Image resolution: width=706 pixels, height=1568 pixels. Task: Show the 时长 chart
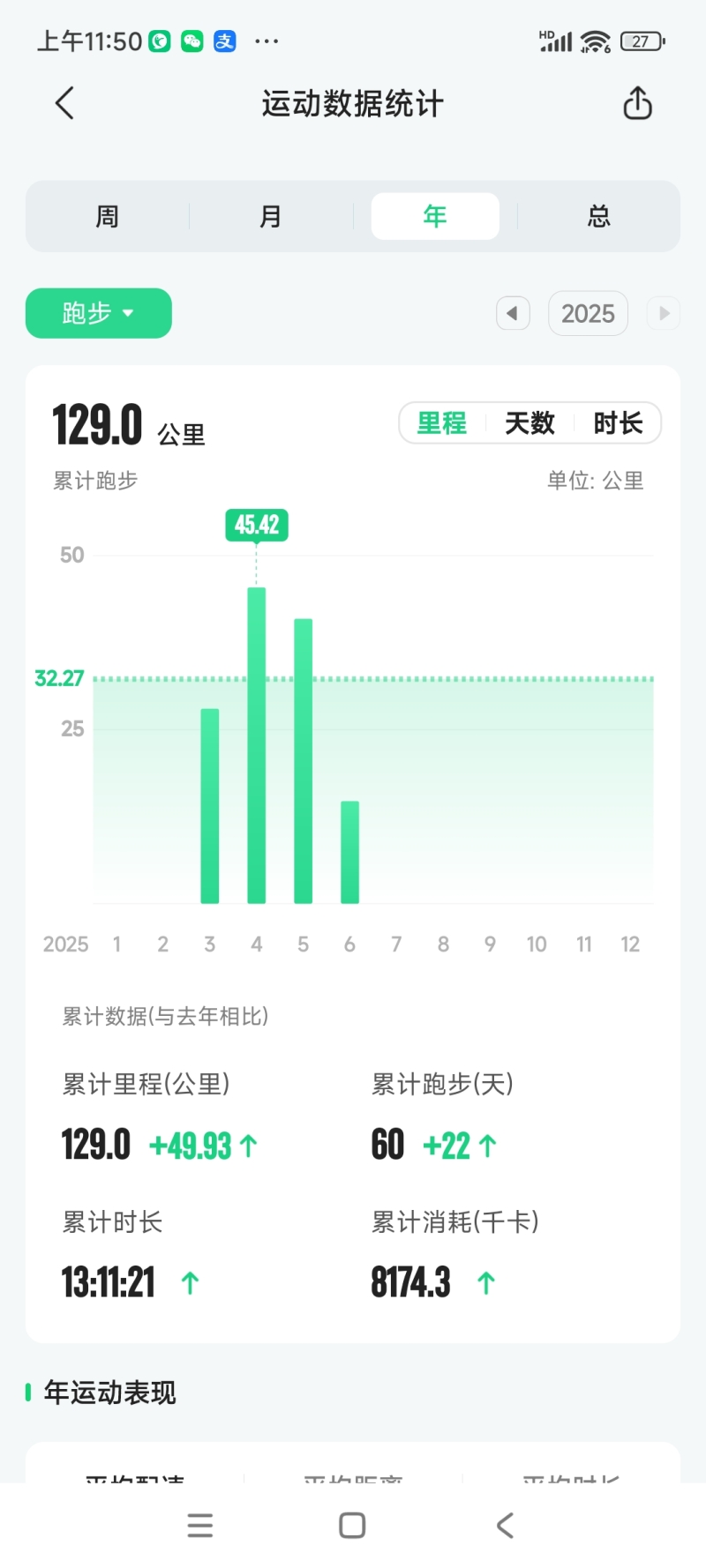pos(618,423)
